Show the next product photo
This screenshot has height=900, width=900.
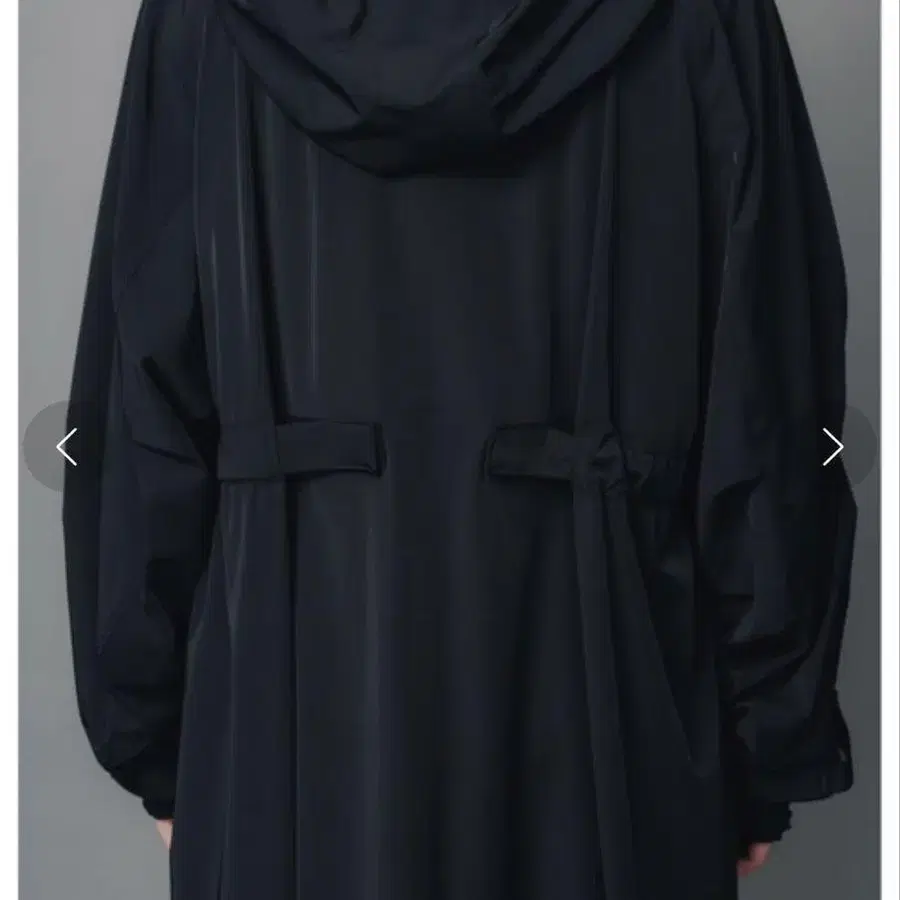[x=833, y=447]
